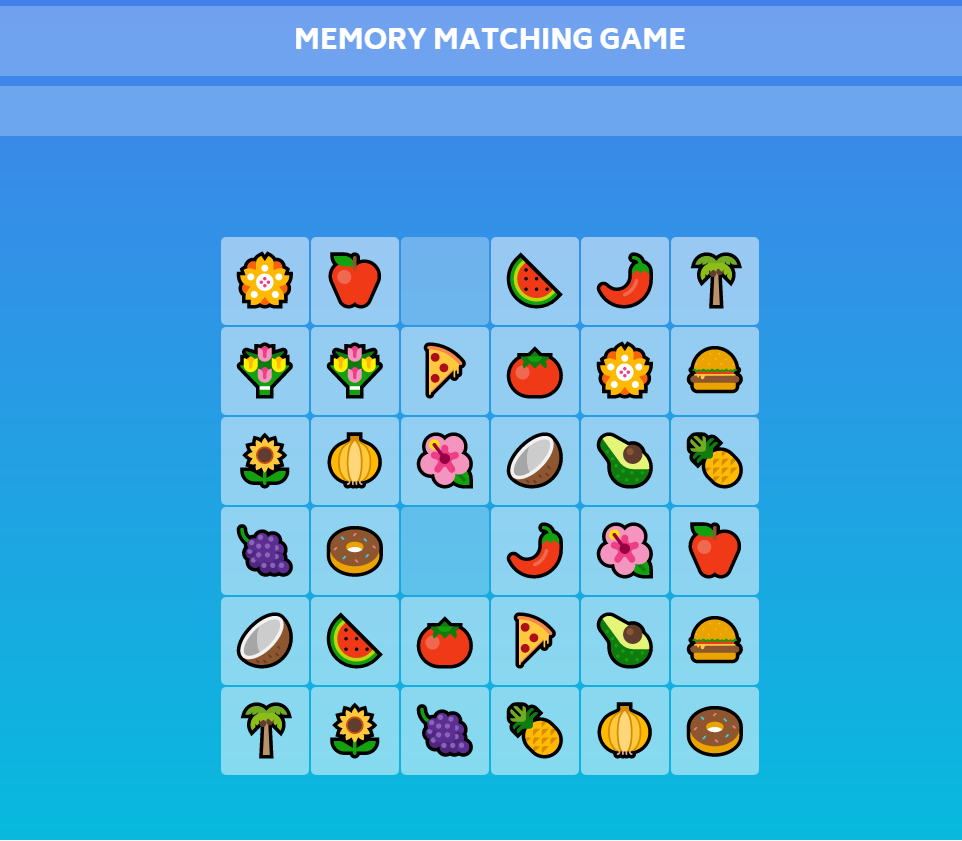Screen dimensions: 962x841
Task: Tap the pizza card next to the bouquet
Action: click(x=445, y=371)
